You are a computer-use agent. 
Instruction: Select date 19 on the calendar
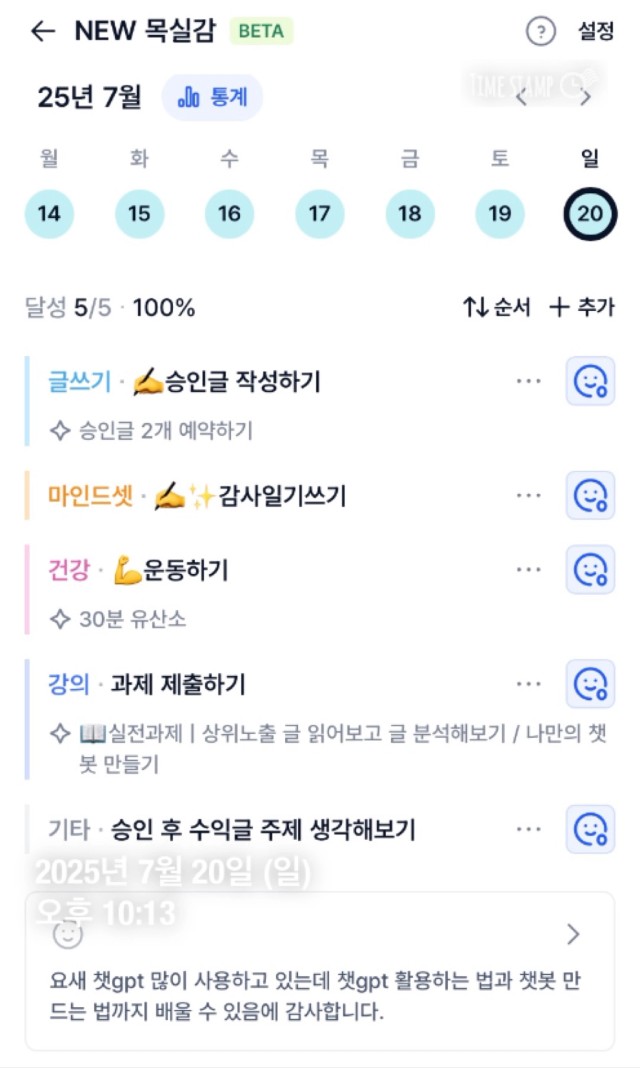click(499, 213)
